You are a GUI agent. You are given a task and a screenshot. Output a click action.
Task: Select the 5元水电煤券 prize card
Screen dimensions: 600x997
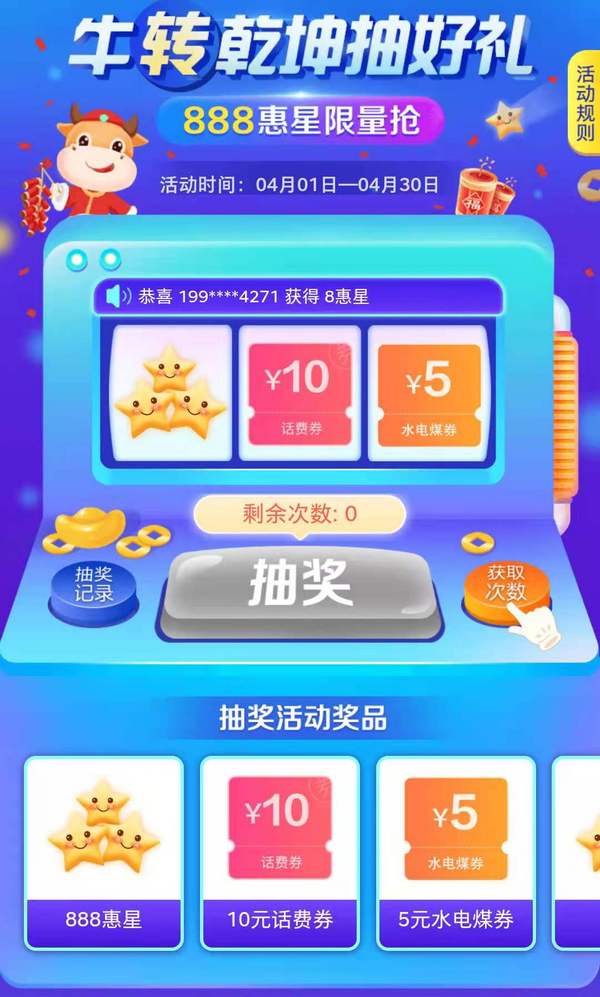tap(456, 853)
